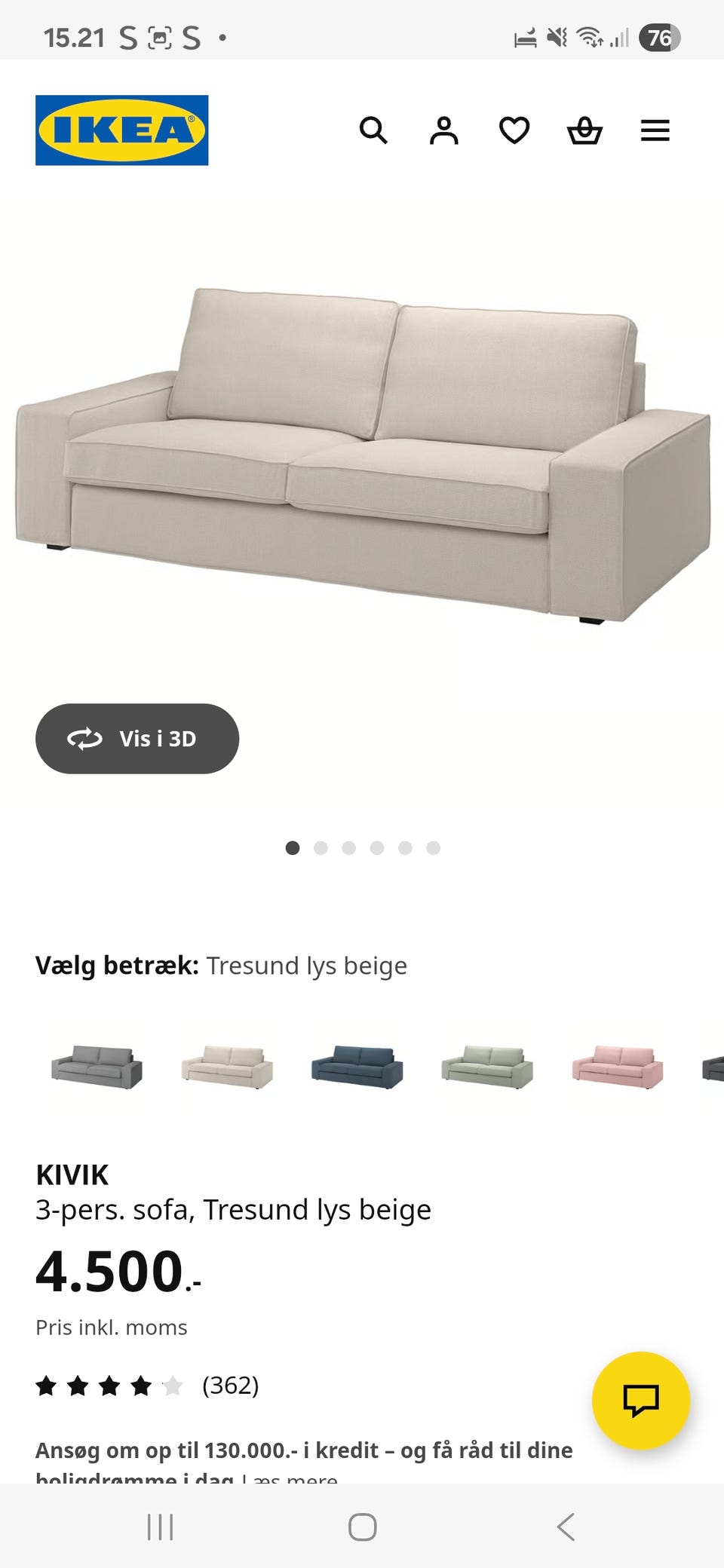Jump to the last image indicator dot
Viewport: 724px width, 1568px height.
(x=432, y=847)
